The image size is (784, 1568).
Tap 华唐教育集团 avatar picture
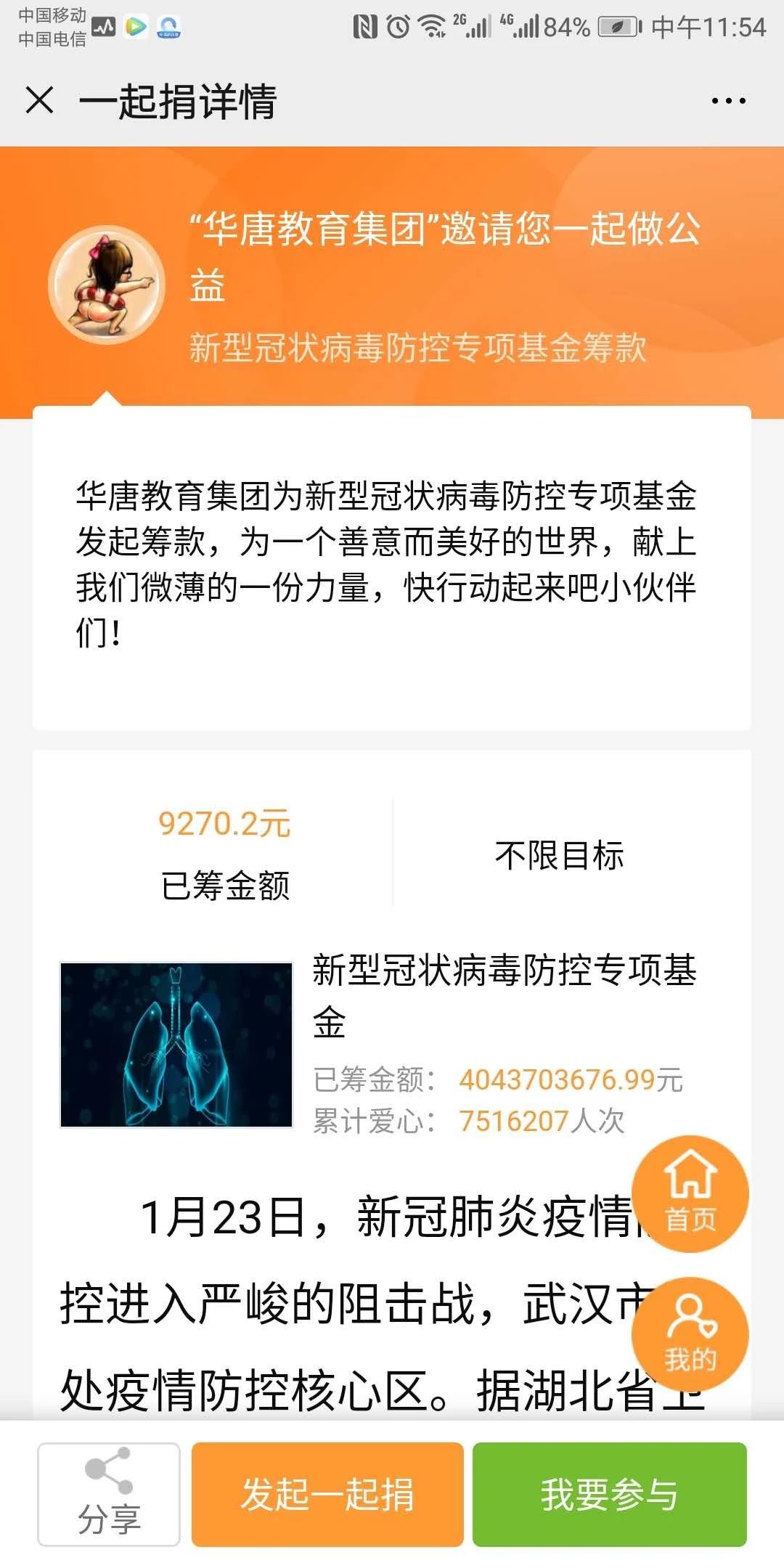click(107, 285)
